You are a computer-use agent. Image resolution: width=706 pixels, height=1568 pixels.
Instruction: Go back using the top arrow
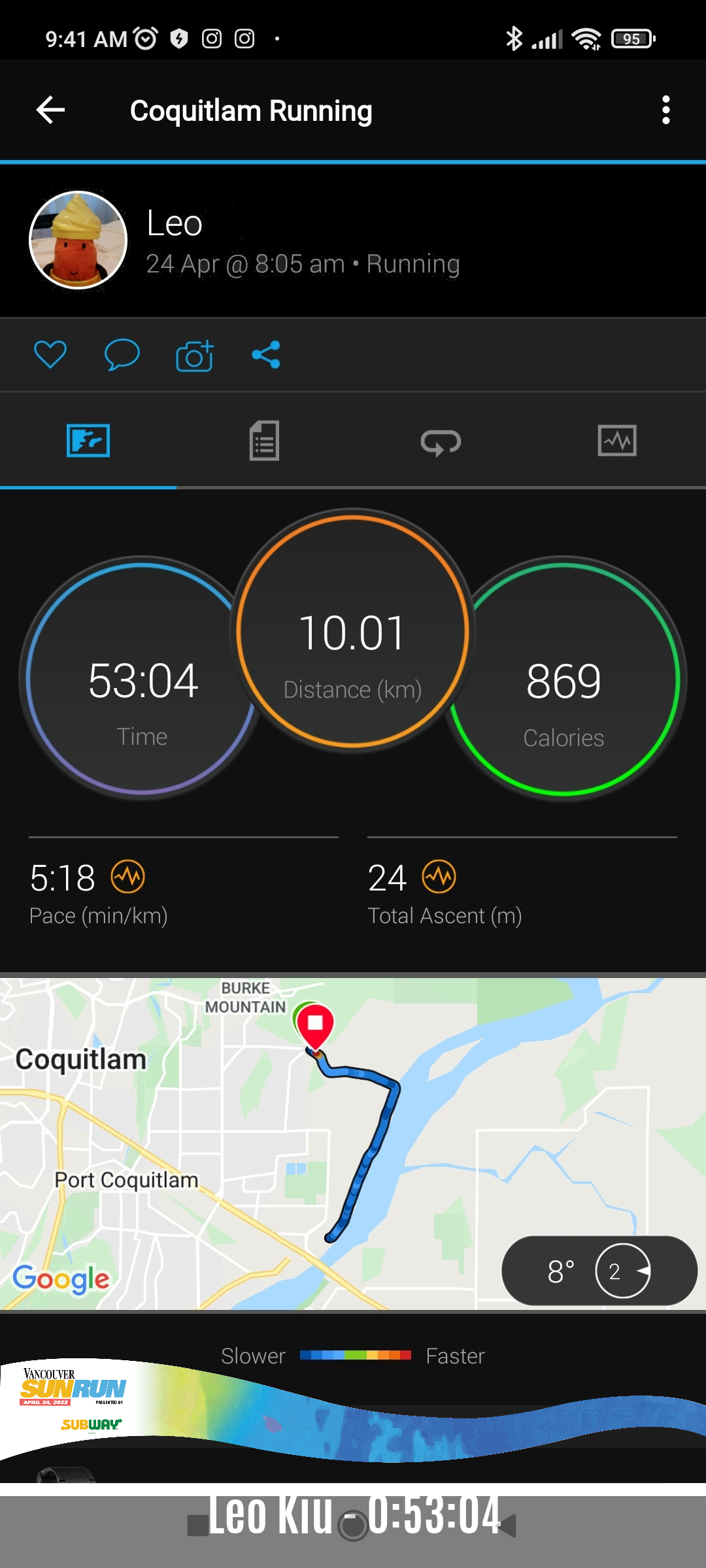pos(50,110)
